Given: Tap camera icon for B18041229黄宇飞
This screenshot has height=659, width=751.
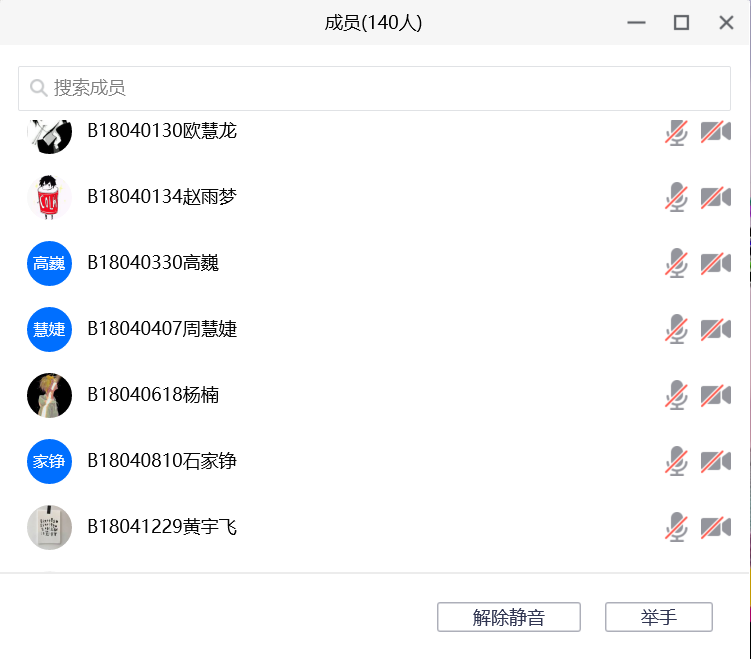Looking at the screenshot, I should tap(715, 527).
